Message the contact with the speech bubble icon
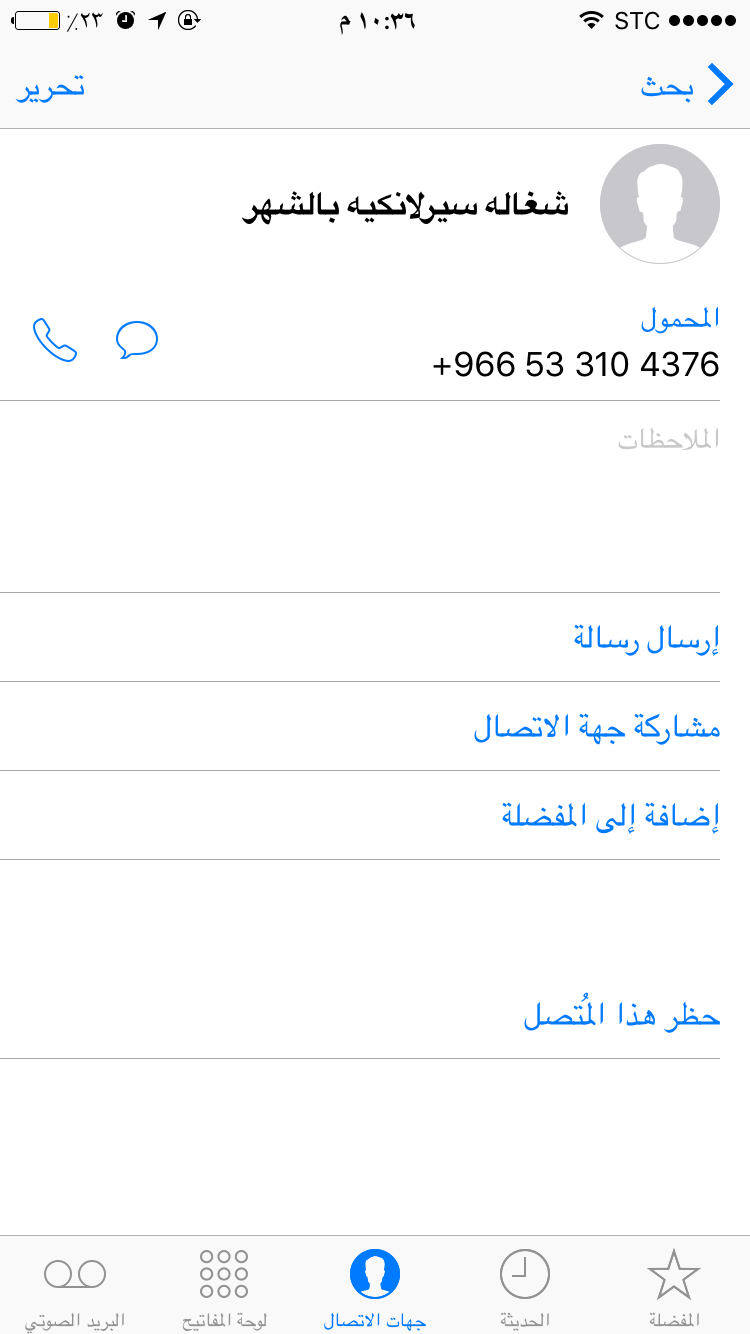750x1334 pixels. (137, 340)
